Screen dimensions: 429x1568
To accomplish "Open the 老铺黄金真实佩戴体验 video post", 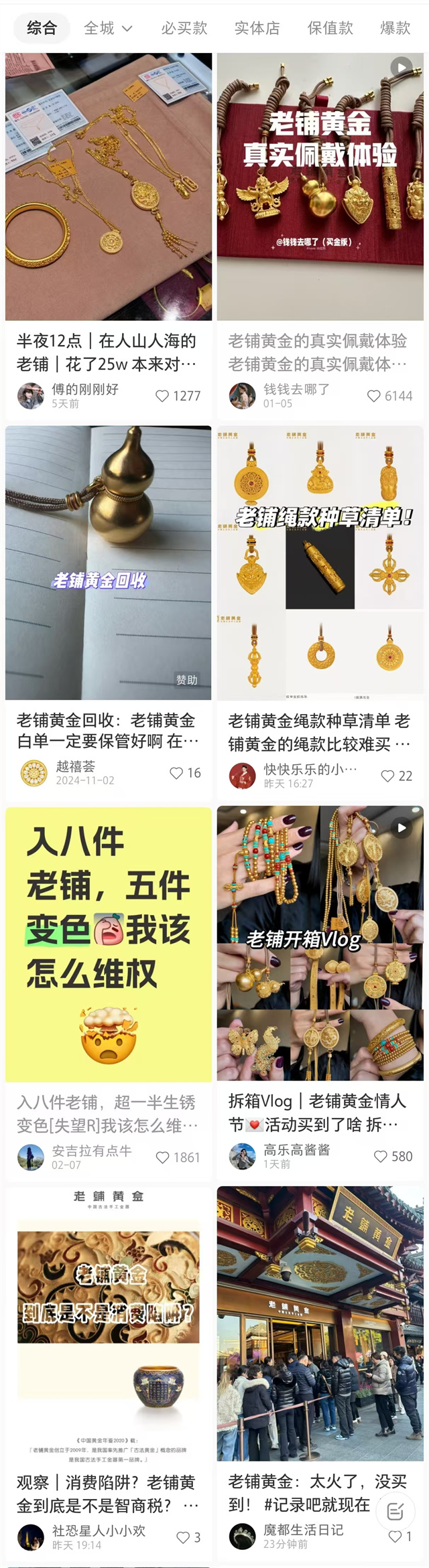I will coord(320,188).
